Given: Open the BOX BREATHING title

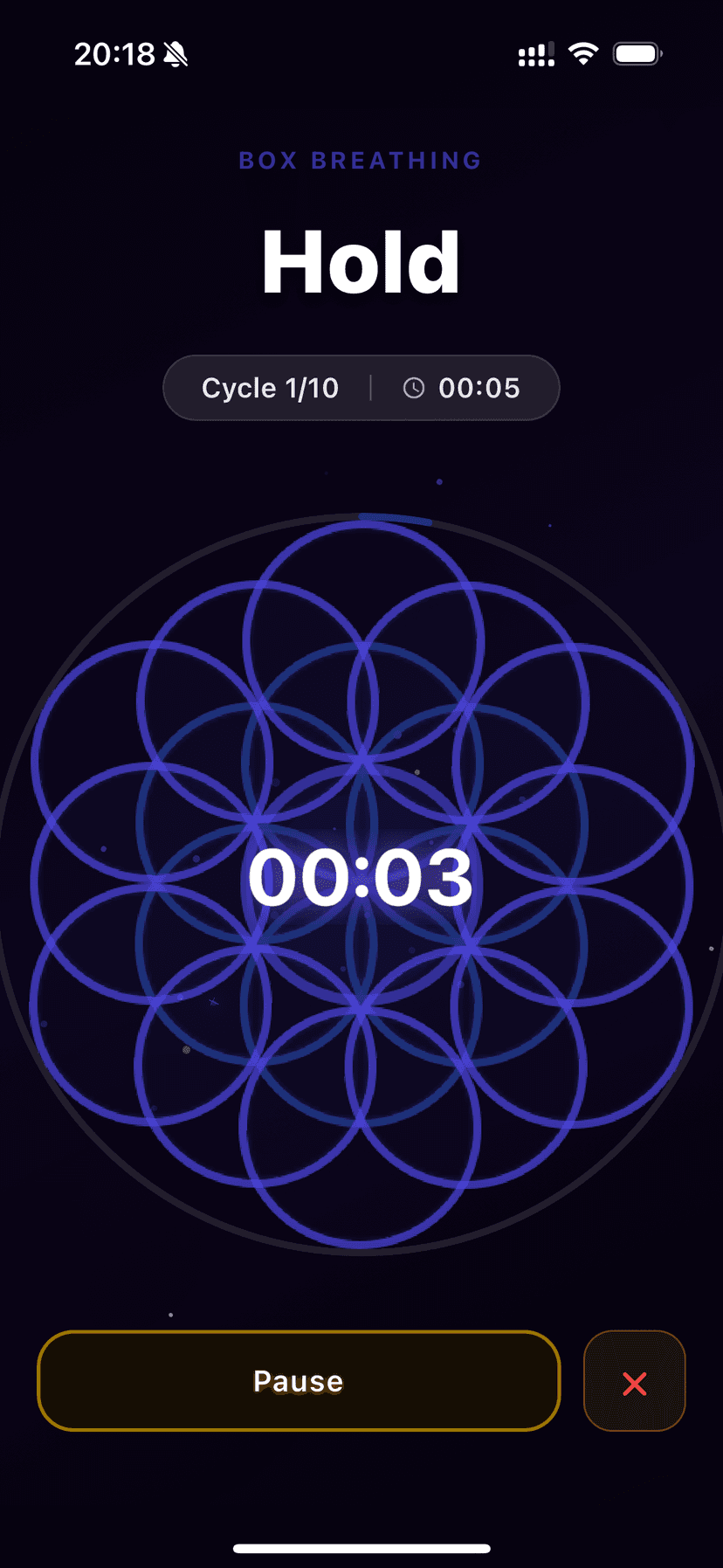Looking at the screenshot, I should point(360,160).
